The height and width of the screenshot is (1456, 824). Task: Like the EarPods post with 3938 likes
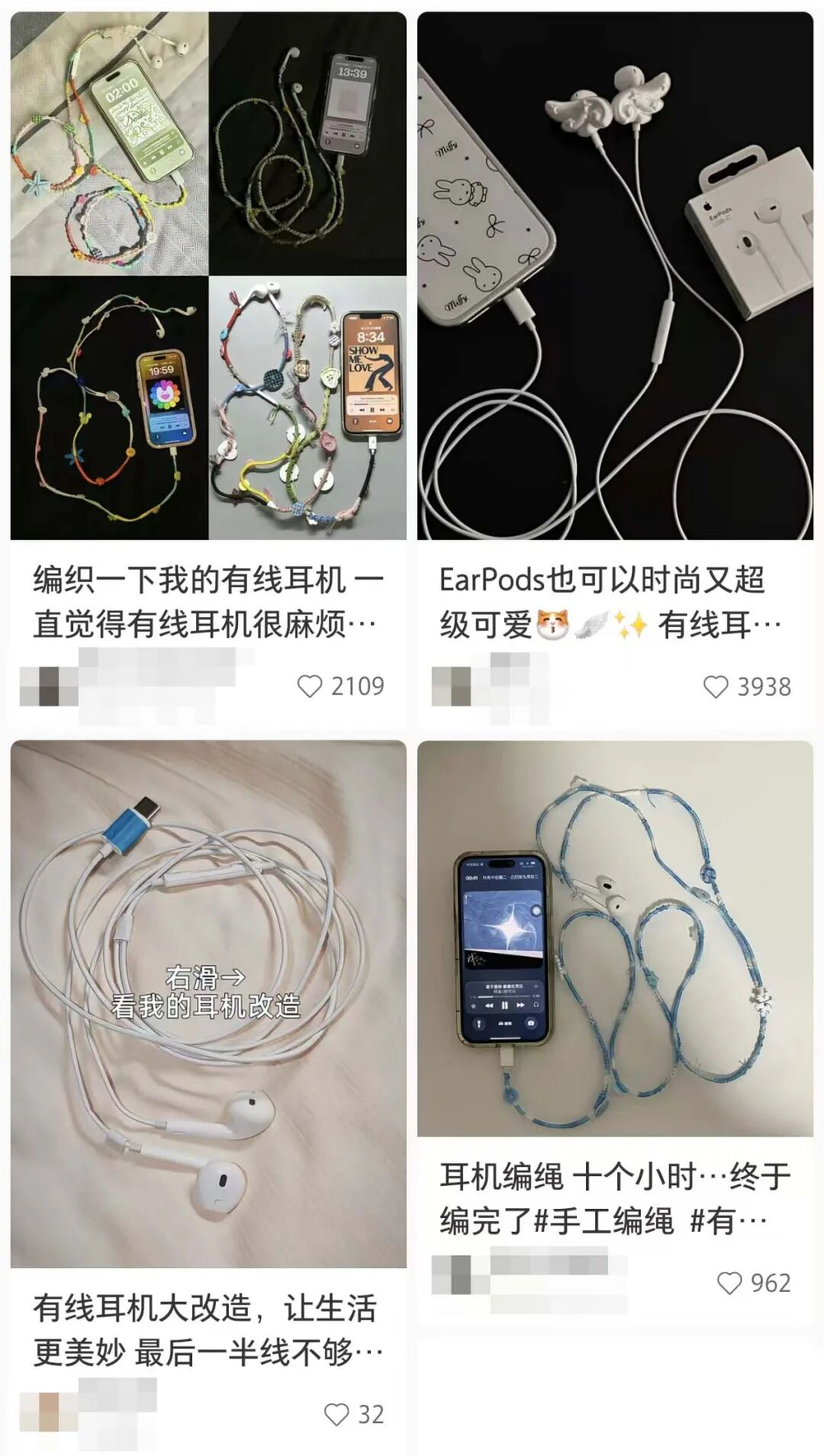point(715,687)
